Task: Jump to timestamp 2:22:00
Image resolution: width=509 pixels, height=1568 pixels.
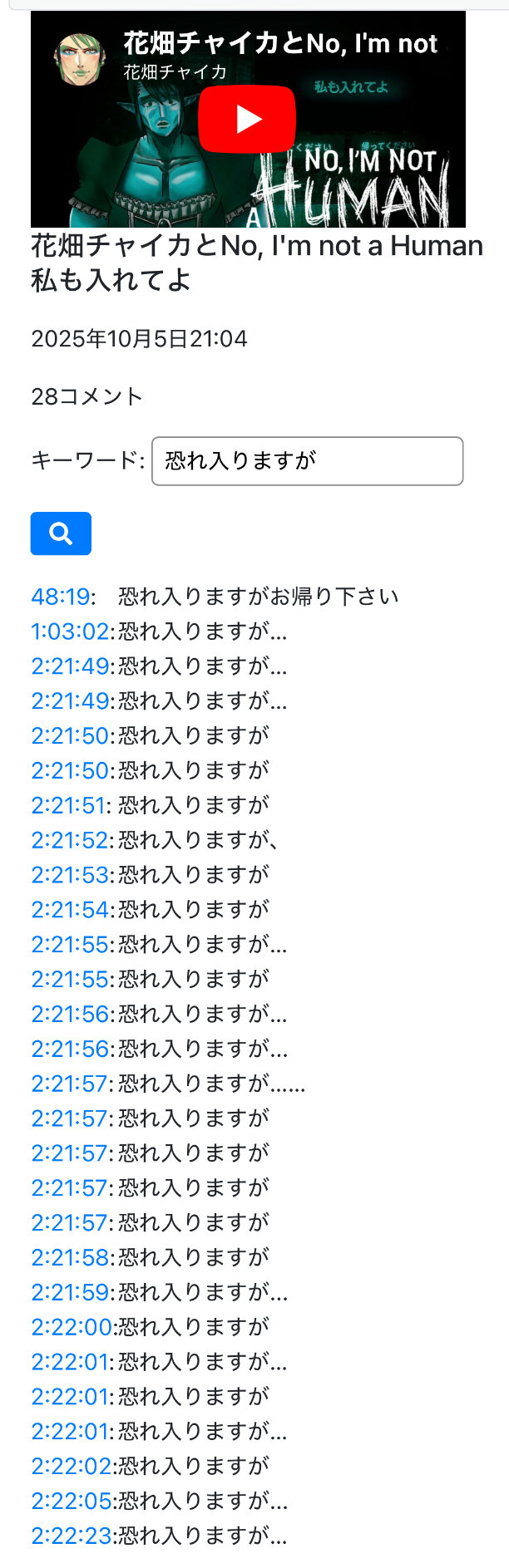Action: click(71, 1327)
